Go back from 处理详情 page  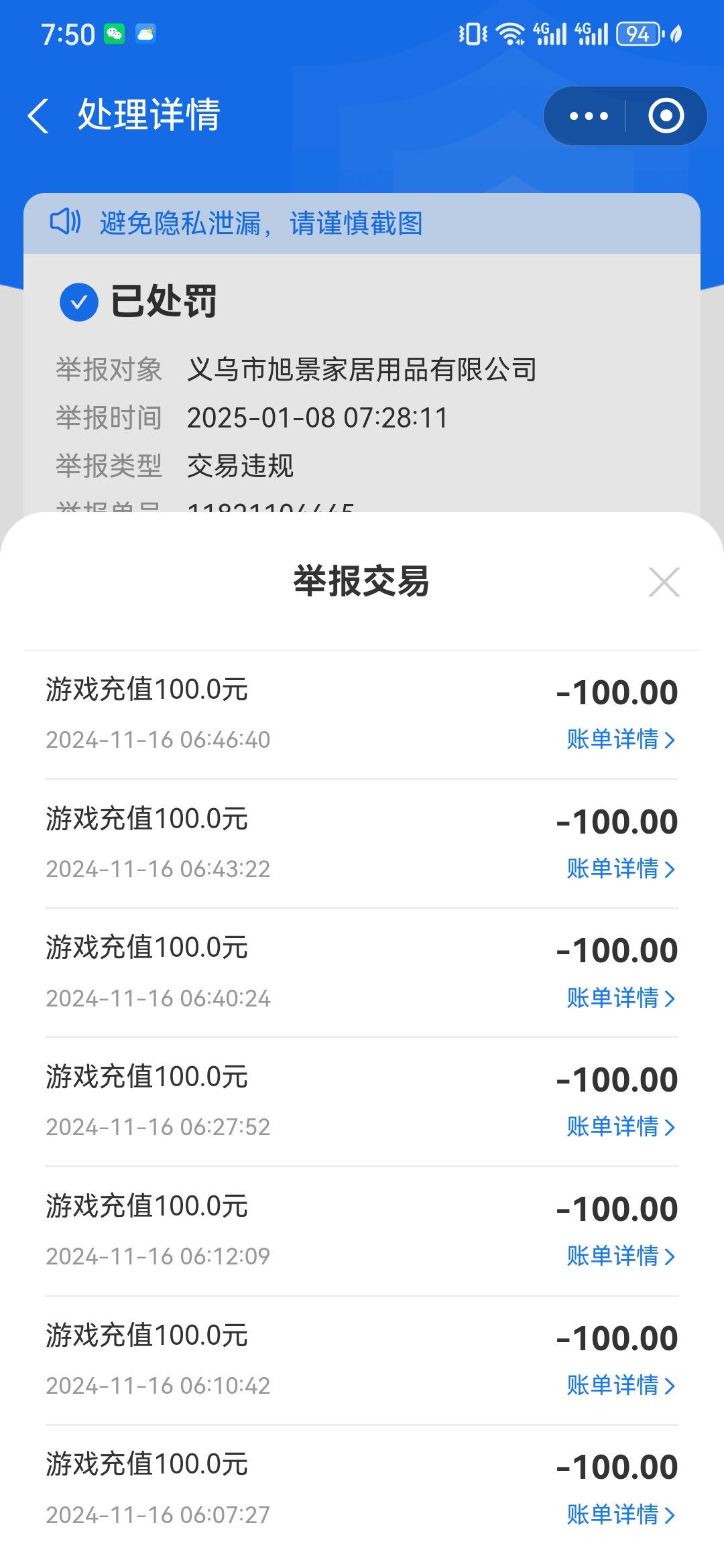pos(38,116)
